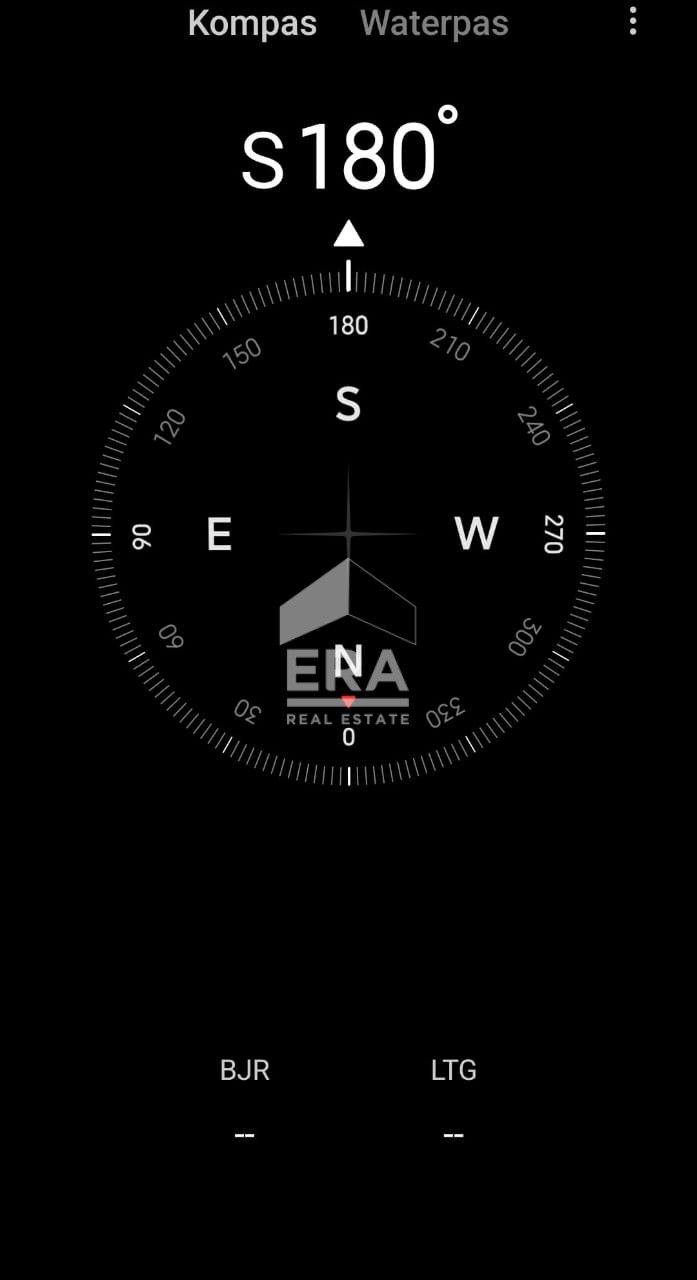This screenshot has height=1280, width=697.
Task: Open the three-dot overflow menu
Action: [632, 21]
